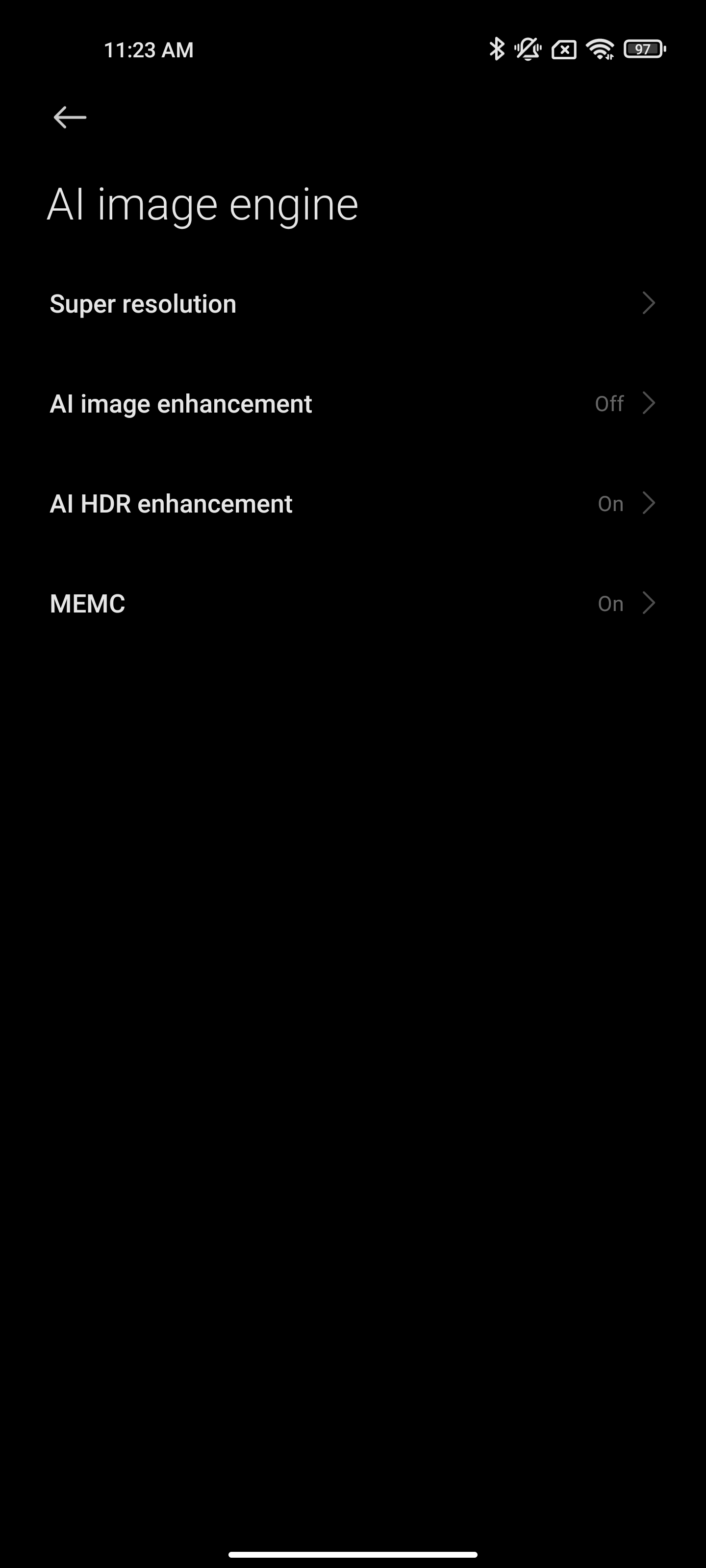Go back using the arrow icon
The image size is (706, 1568).
pyautogui.click(x=70, y=117)
